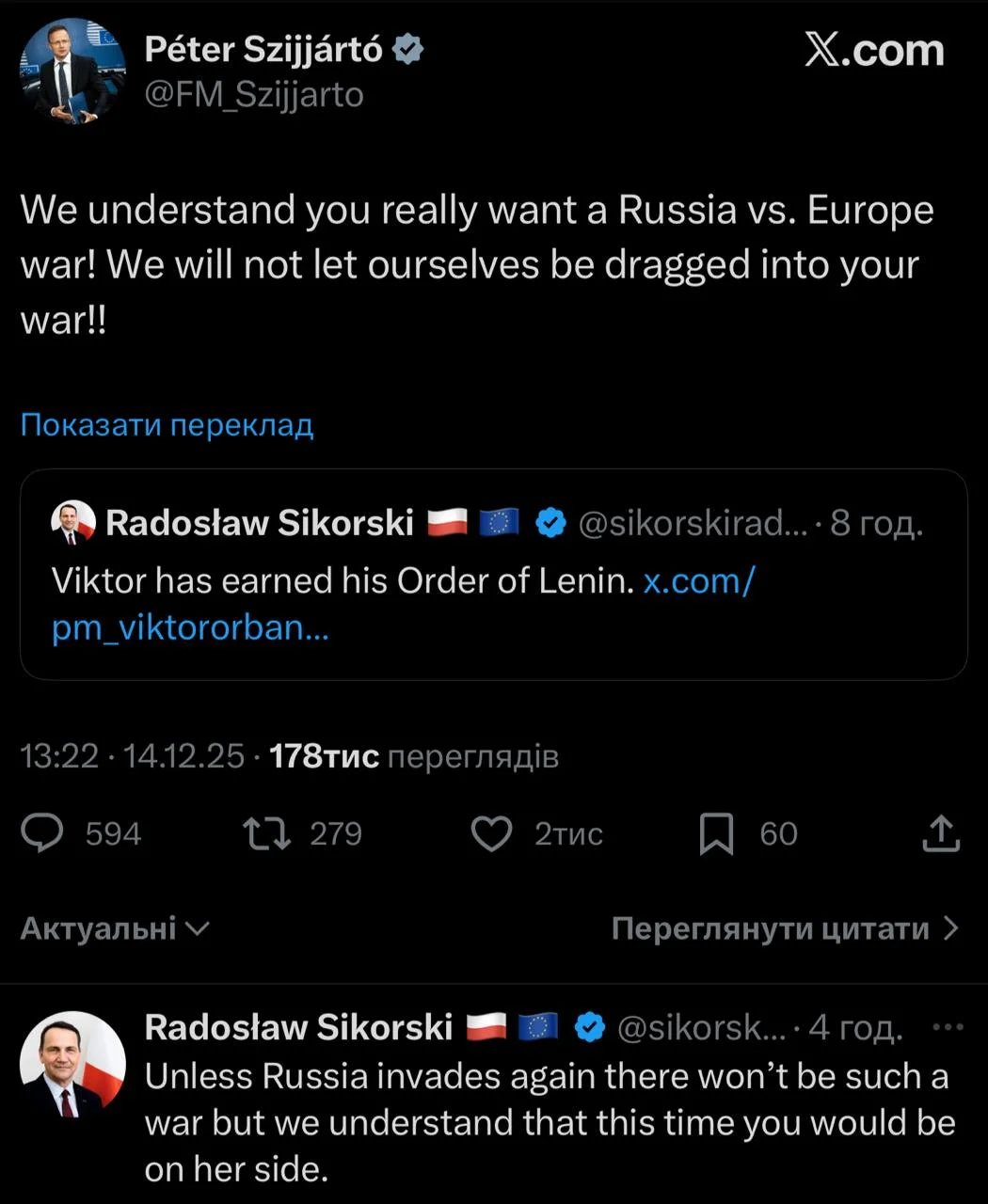
Task: Like Péter Szijjártó's post
Action: 490,833
